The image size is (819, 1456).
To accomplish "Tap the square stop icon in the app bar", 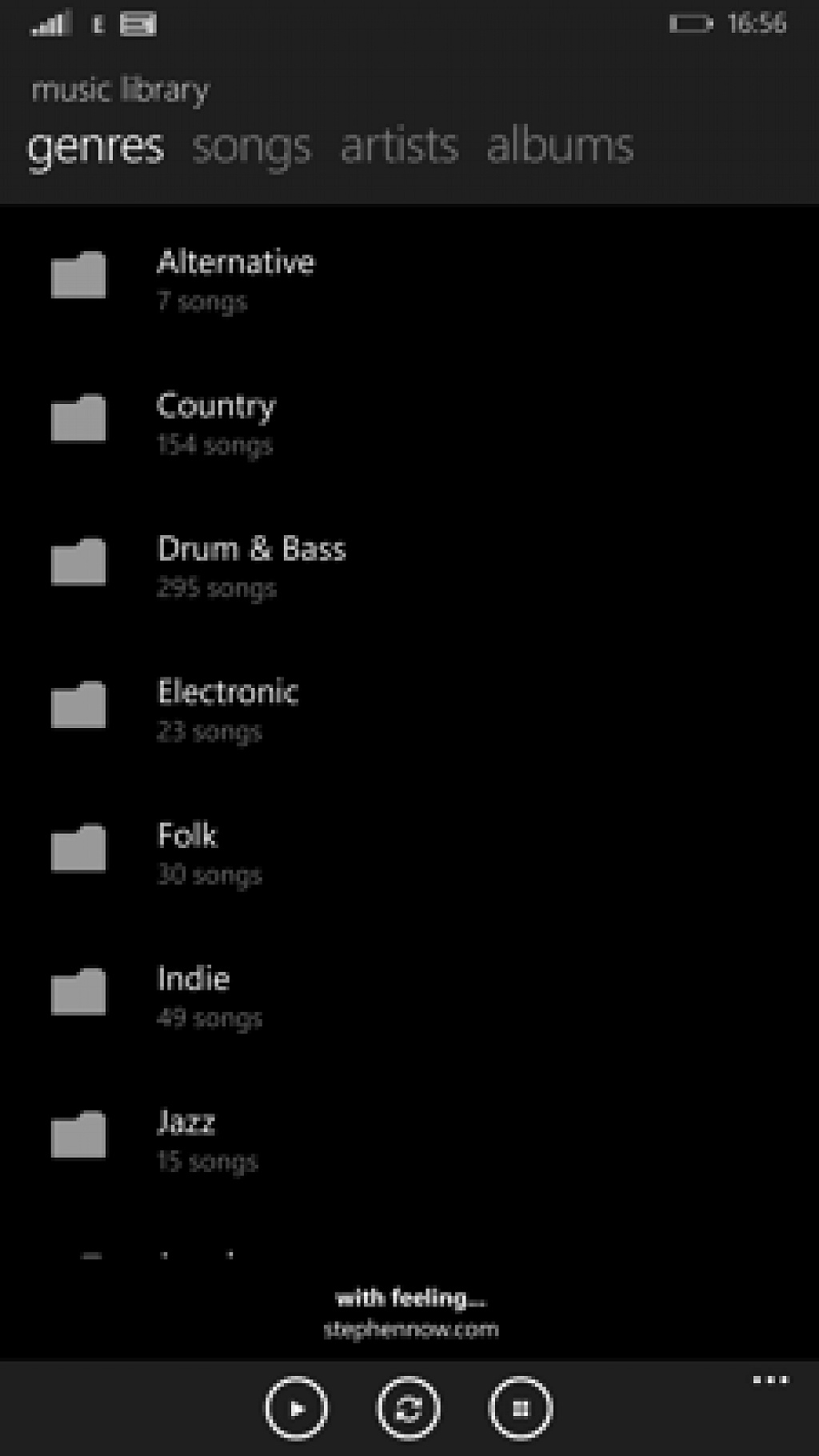I will pos(521,1408).
